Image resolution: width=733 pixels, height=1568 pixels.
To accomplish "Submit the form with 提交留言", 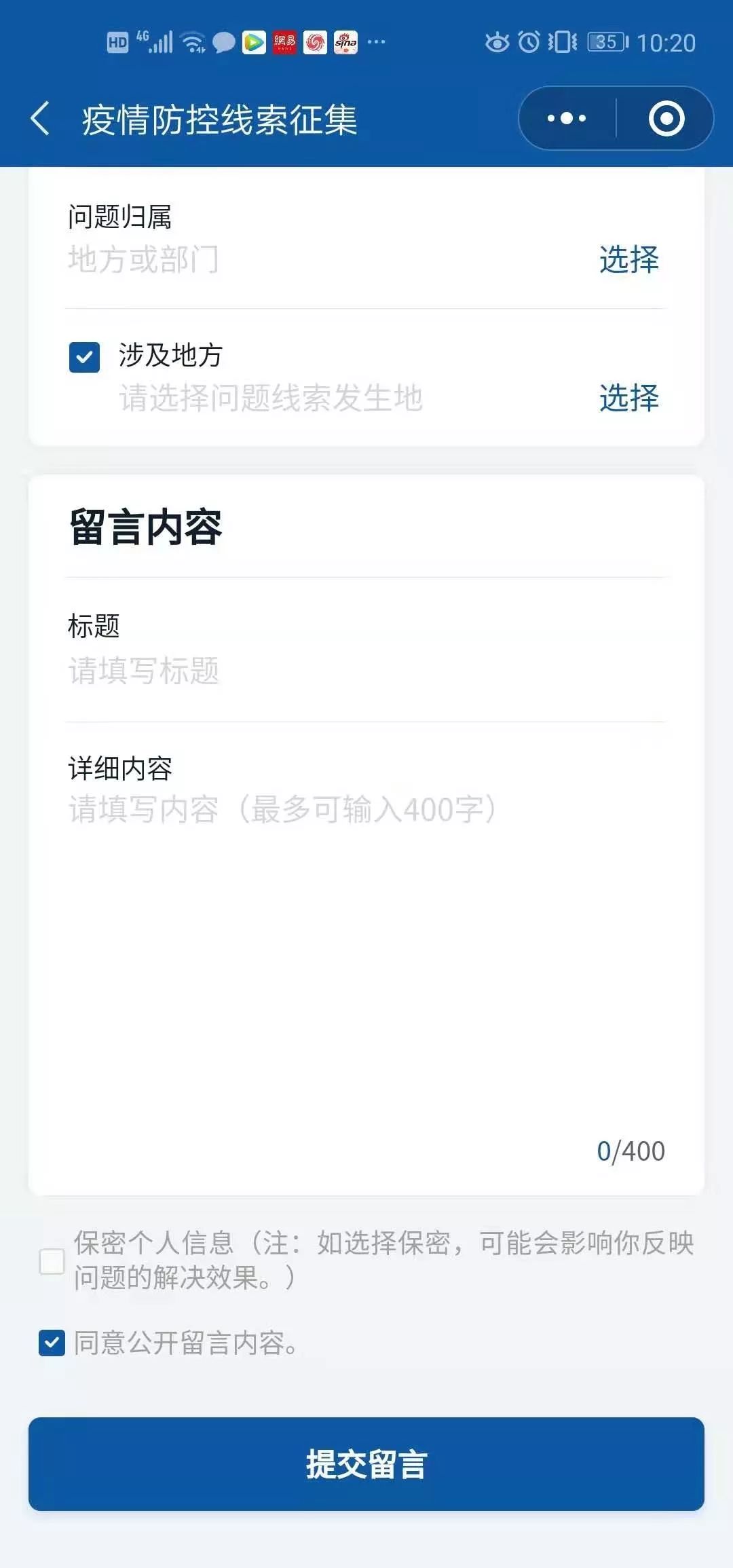I will 366,1464.
